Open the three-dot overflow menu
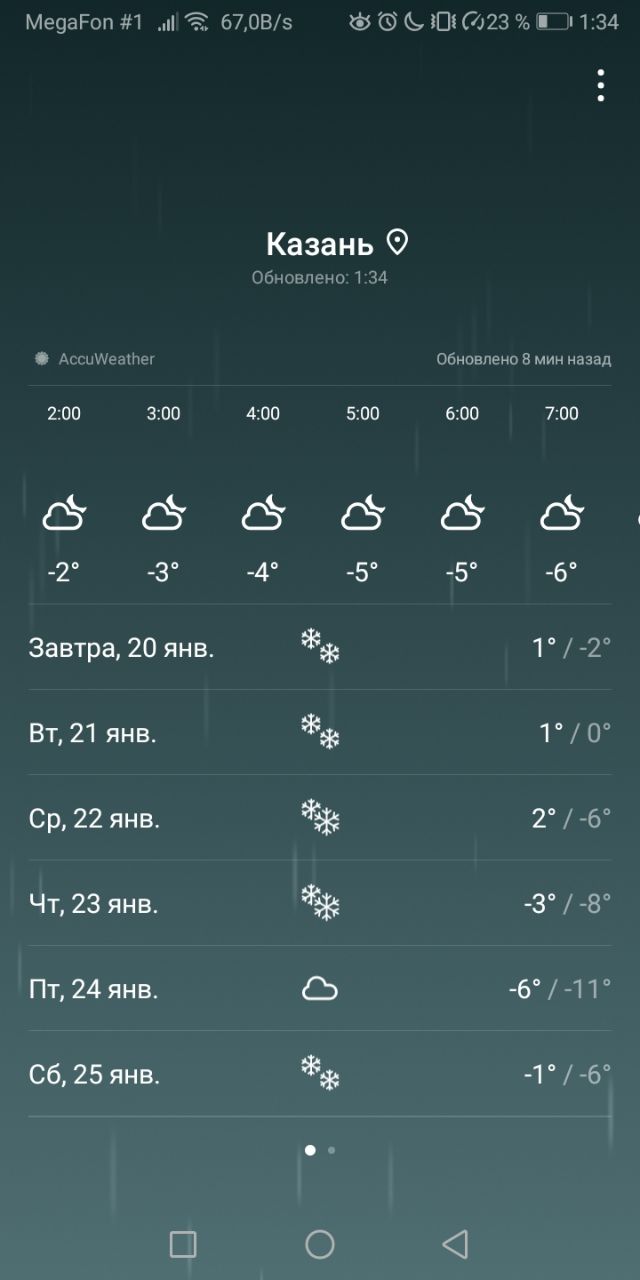 point(600,86)
